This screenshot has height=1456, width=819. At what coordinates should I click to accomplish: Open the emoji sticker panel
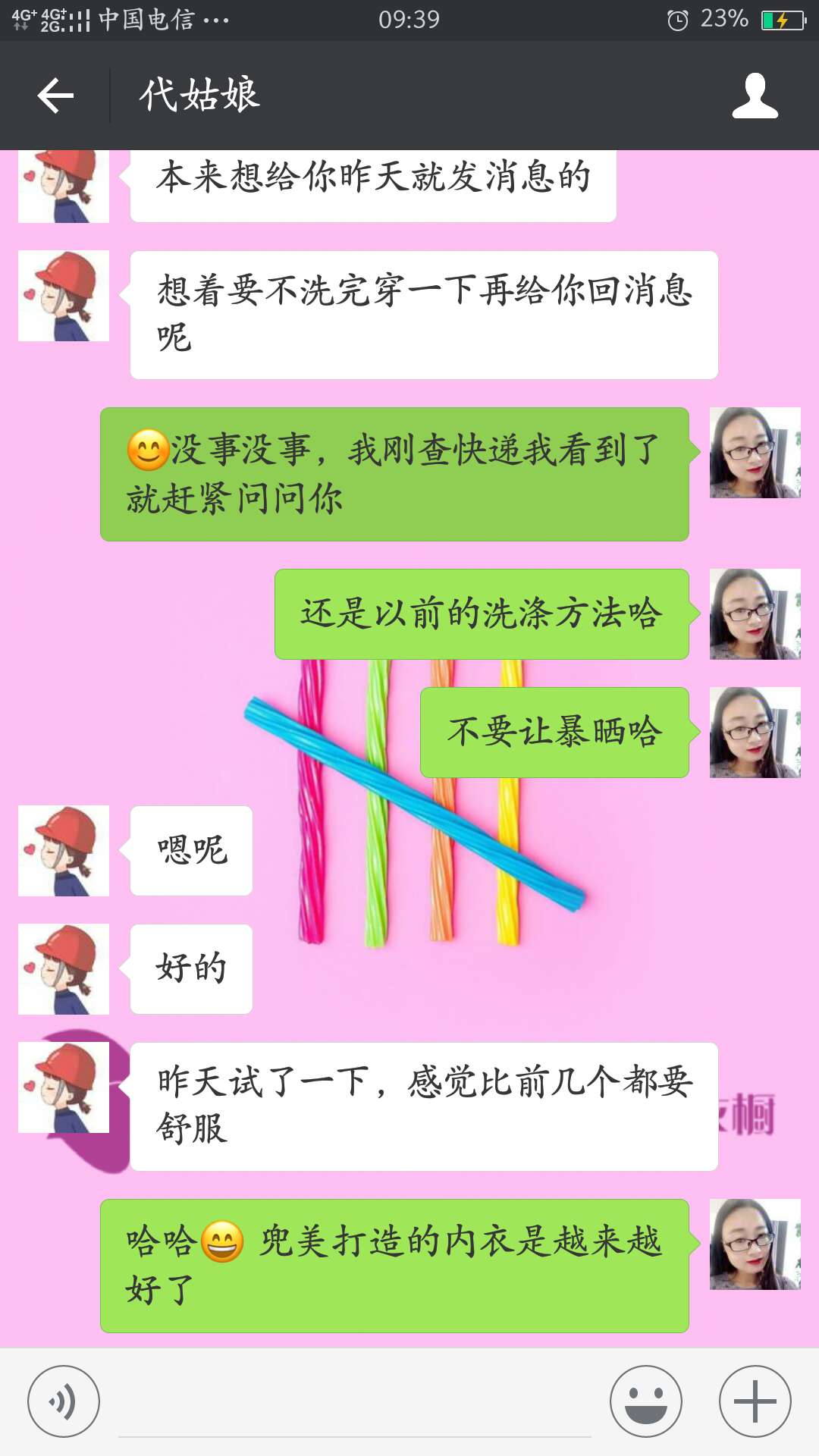click(645, 1401)
